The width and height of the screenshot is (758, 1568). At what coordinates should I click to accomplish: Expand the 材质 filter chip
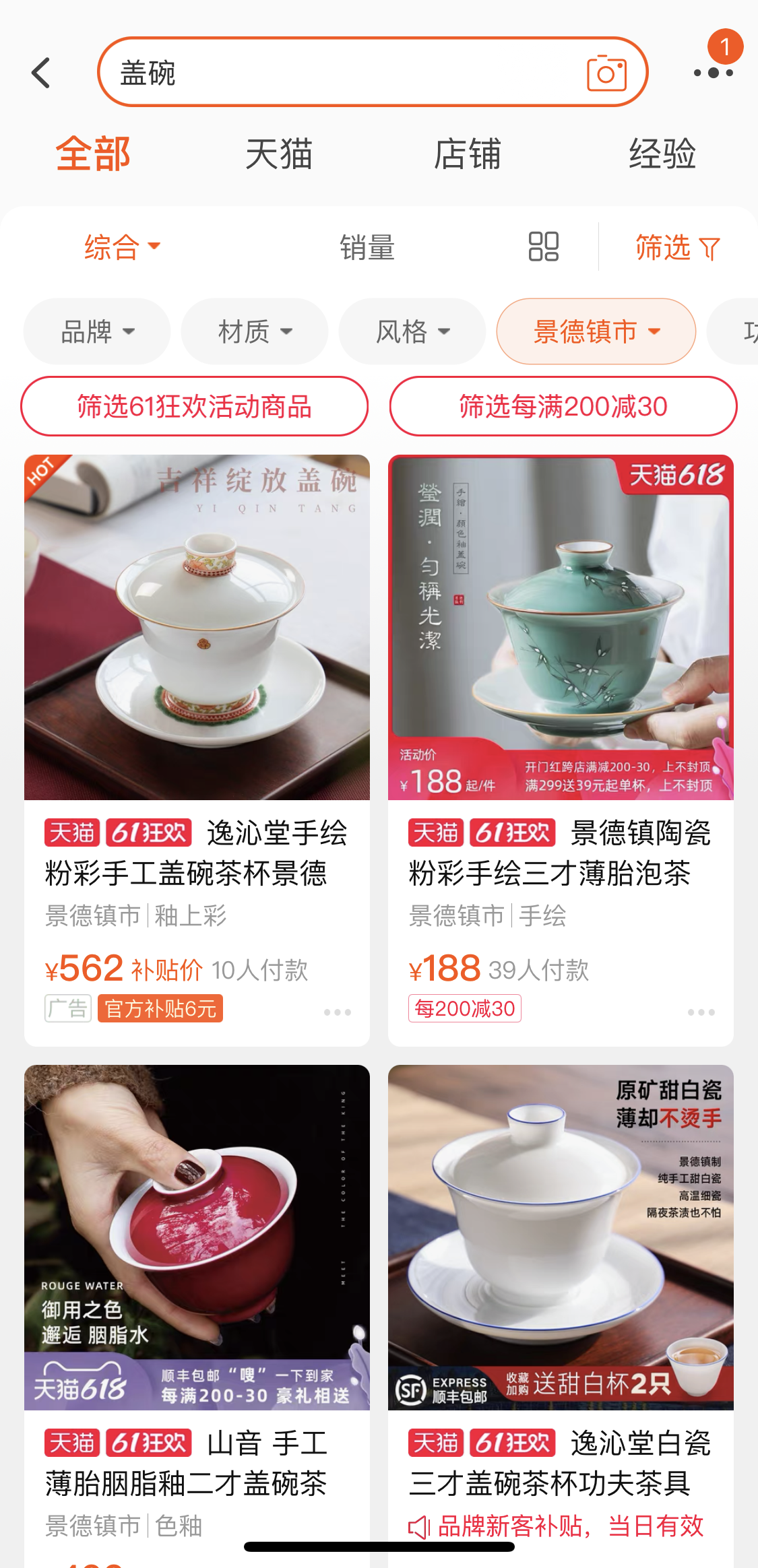coord(255,331)
